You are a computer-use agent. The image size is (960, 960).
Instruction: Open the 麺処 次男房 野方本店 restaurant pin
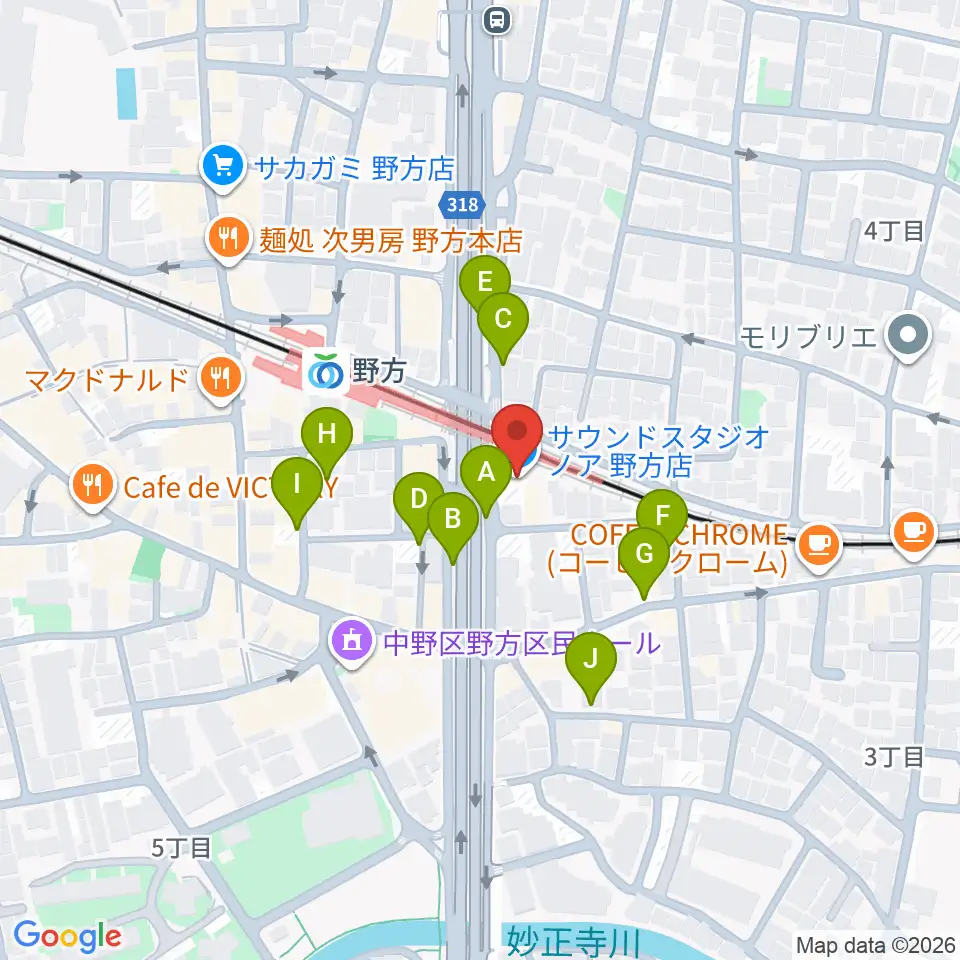coord(229,240)
